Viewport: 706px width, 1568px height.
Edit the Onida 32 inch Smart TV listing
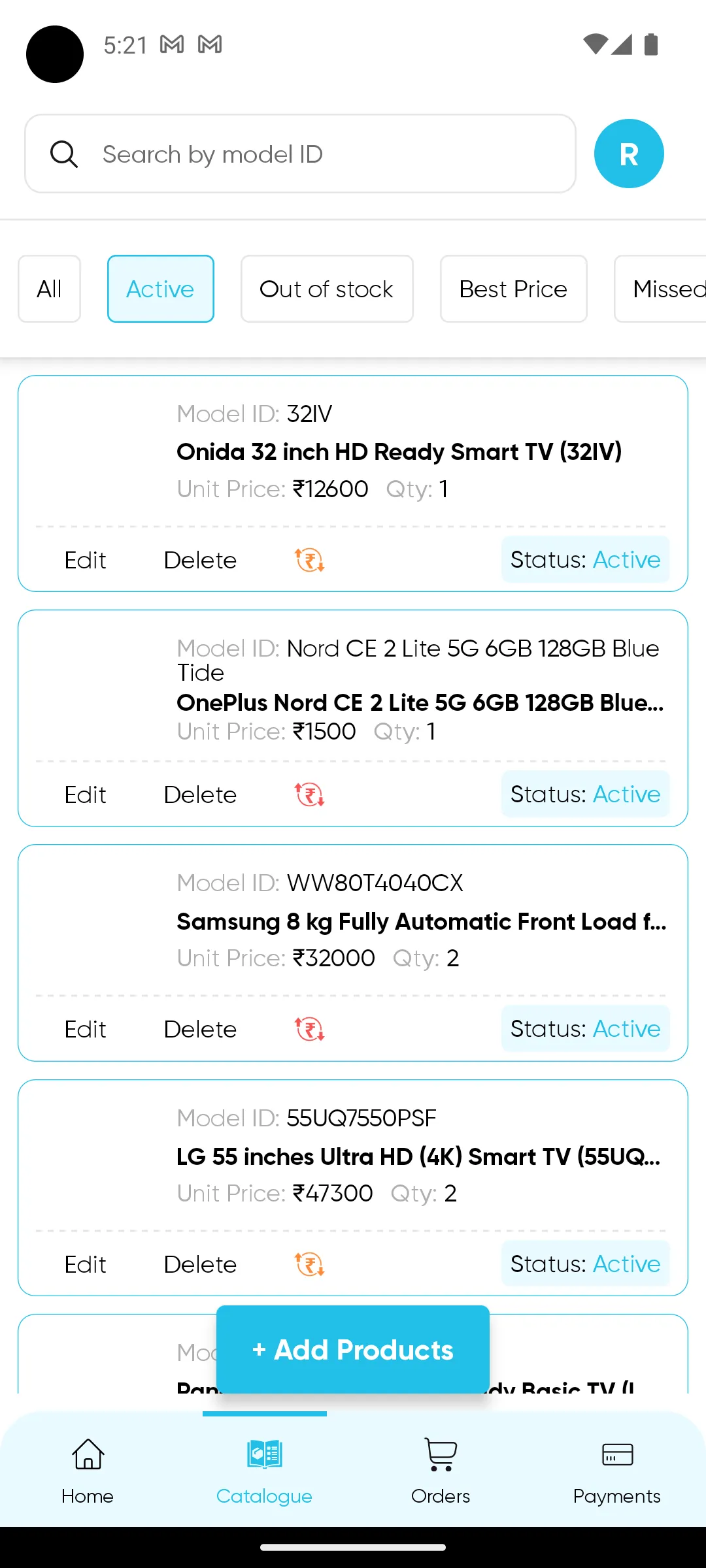point(84,560)
